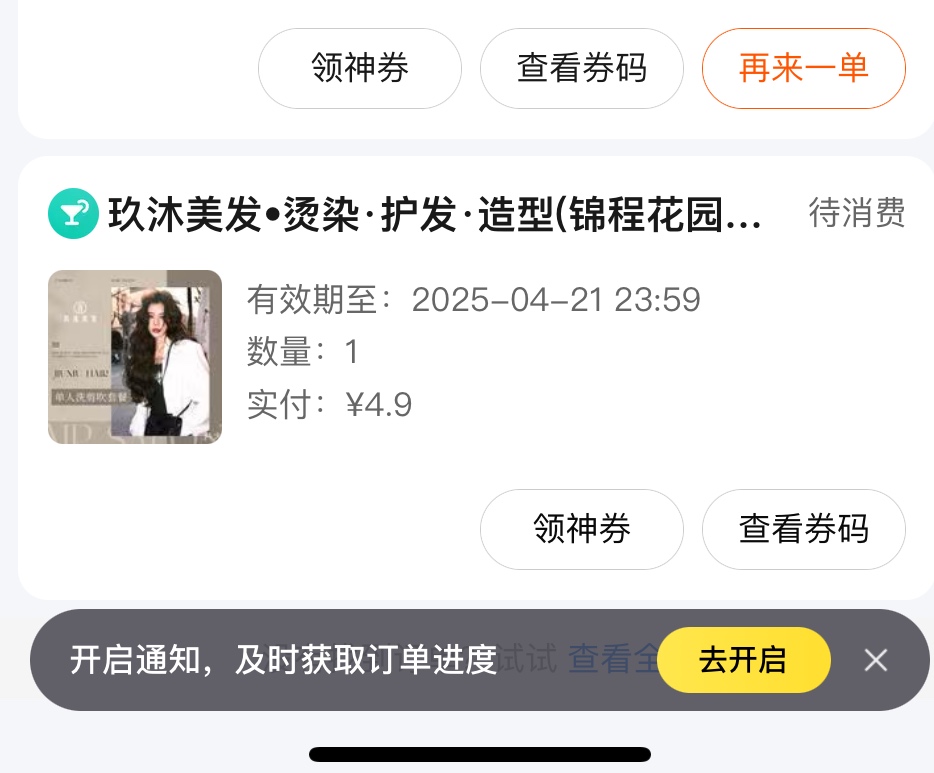934x773 pixels.
Task: Tap 领神券 on the 玖沐美发 order
Action: click(x=581, y=529)
